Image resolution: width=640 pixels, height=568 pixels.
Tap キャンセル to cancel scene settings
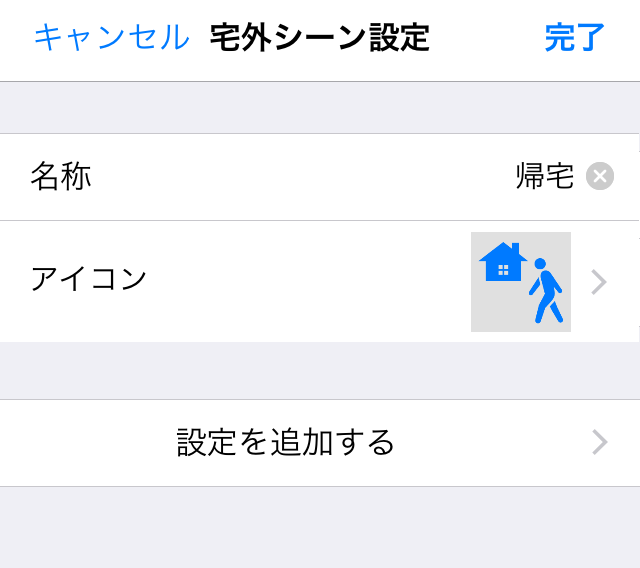click(111, 38)
